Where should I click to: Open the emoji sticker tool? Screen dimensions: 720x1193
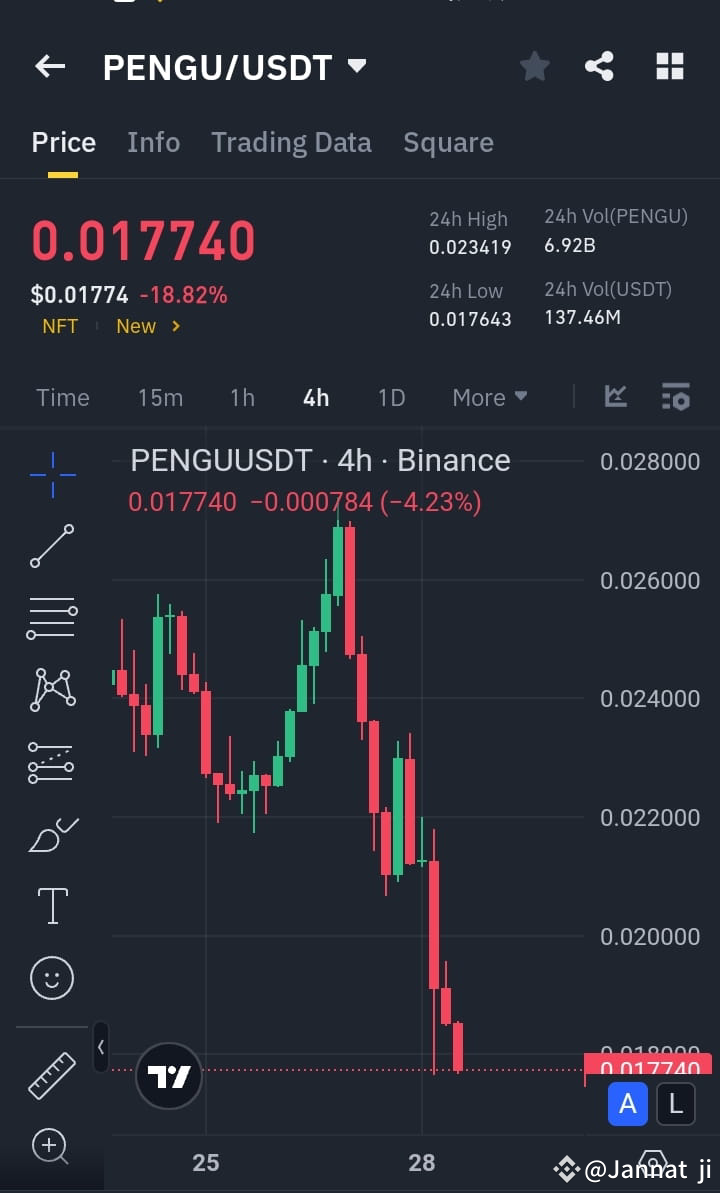(x=51, y=978)
